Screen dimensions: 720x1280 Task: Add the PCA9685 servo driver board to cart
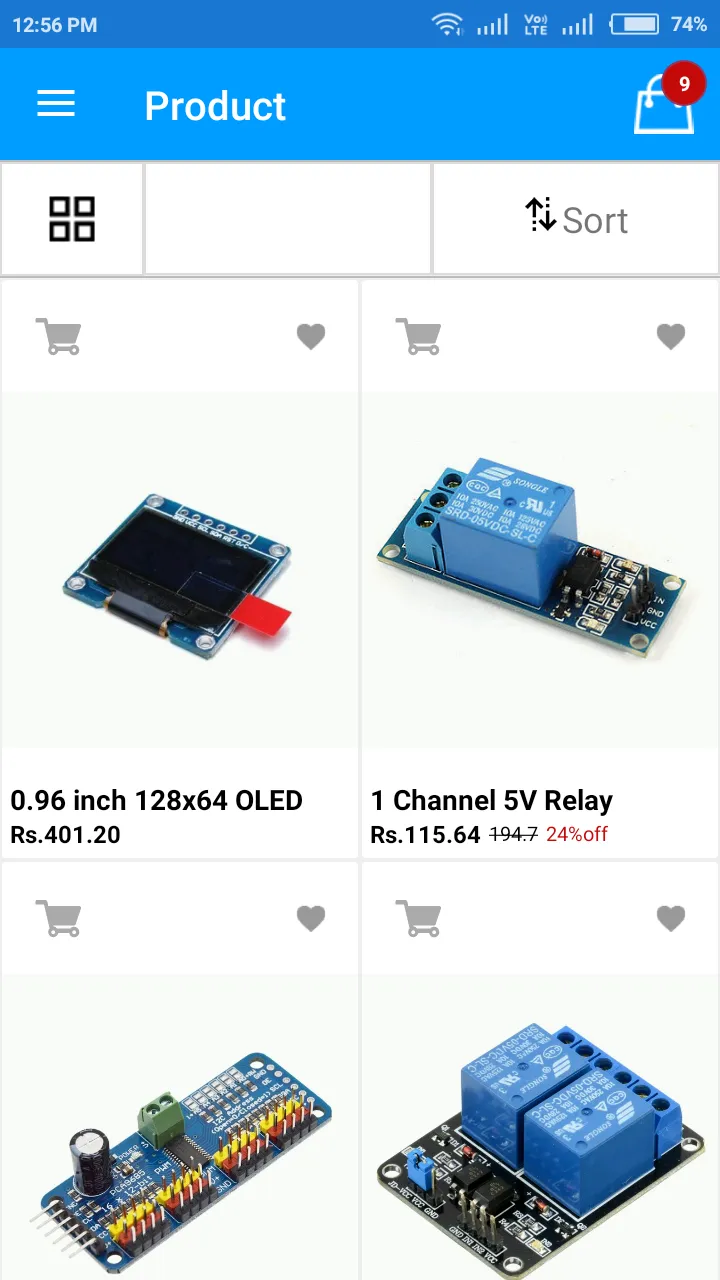tap(60, 918)
